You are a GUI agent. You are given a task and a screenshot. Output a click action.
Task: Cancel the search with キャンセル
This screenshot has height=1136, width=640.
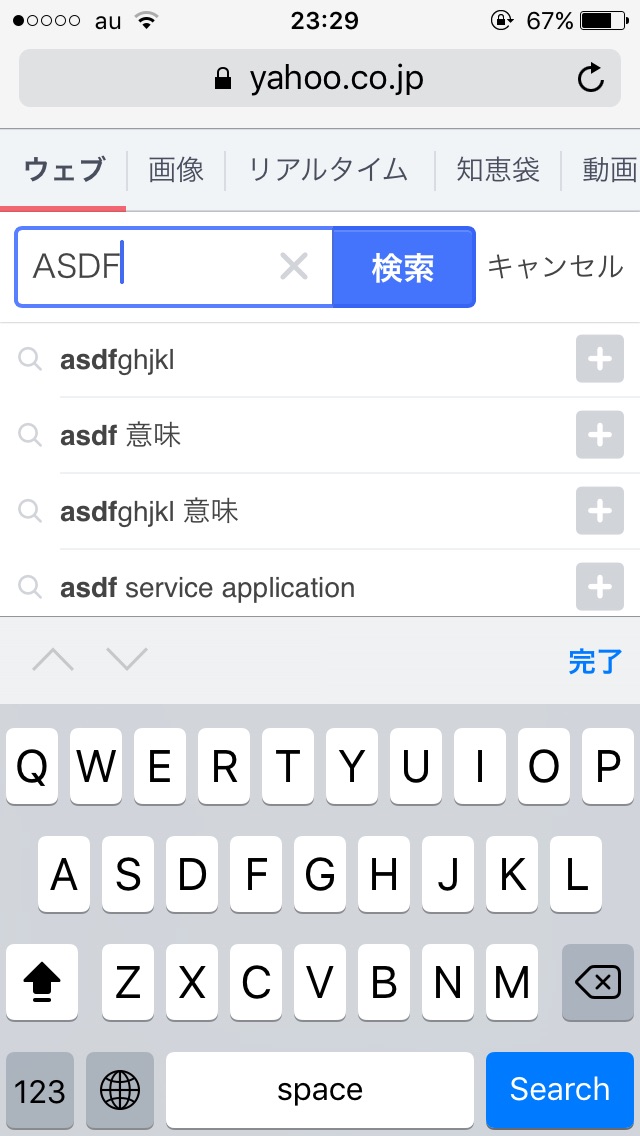(555, 267)
